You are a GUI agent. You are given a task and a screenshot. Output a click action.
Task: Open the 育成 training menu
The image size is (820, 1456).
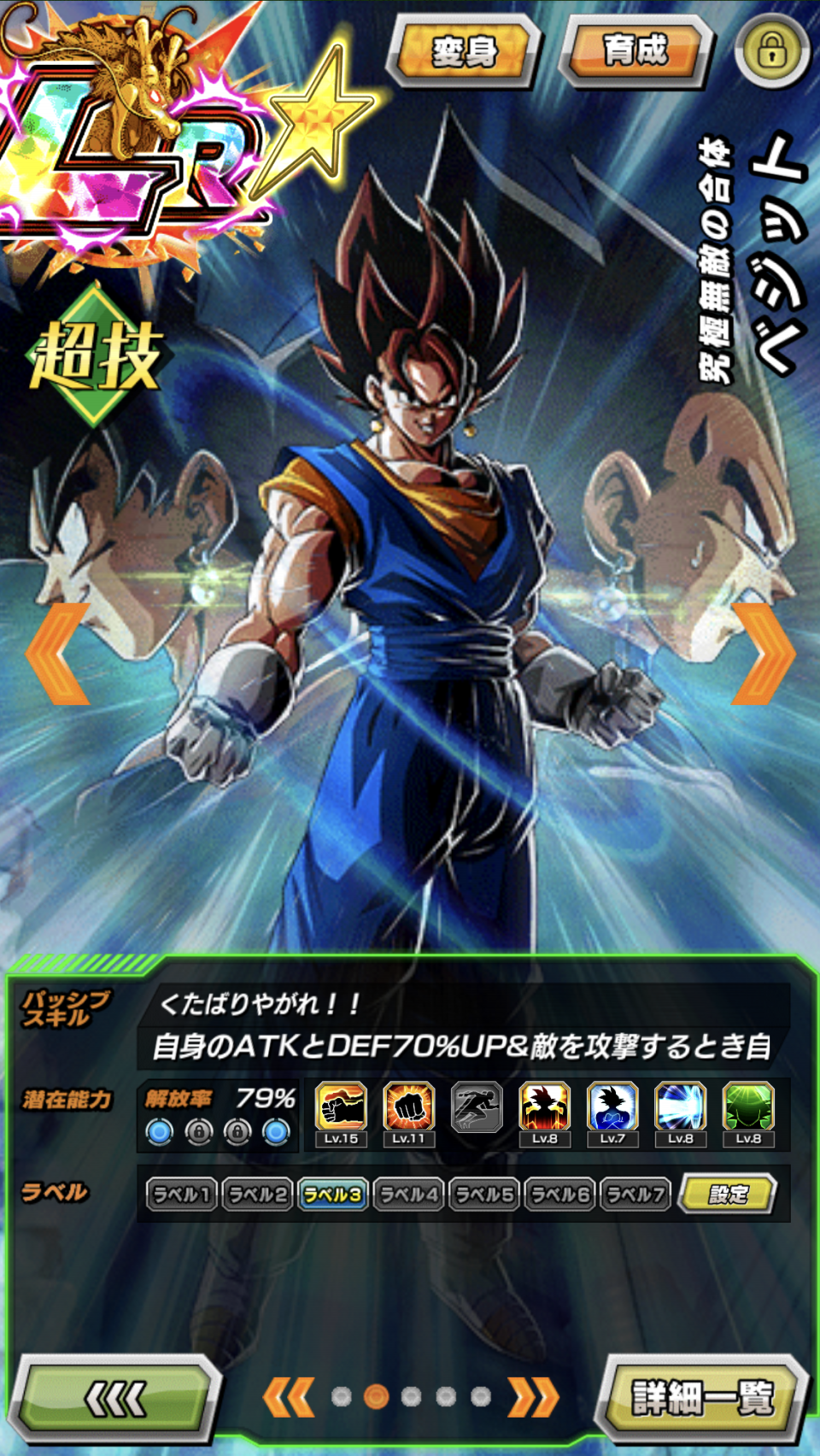pyautogui.click(x=635, y=51)
